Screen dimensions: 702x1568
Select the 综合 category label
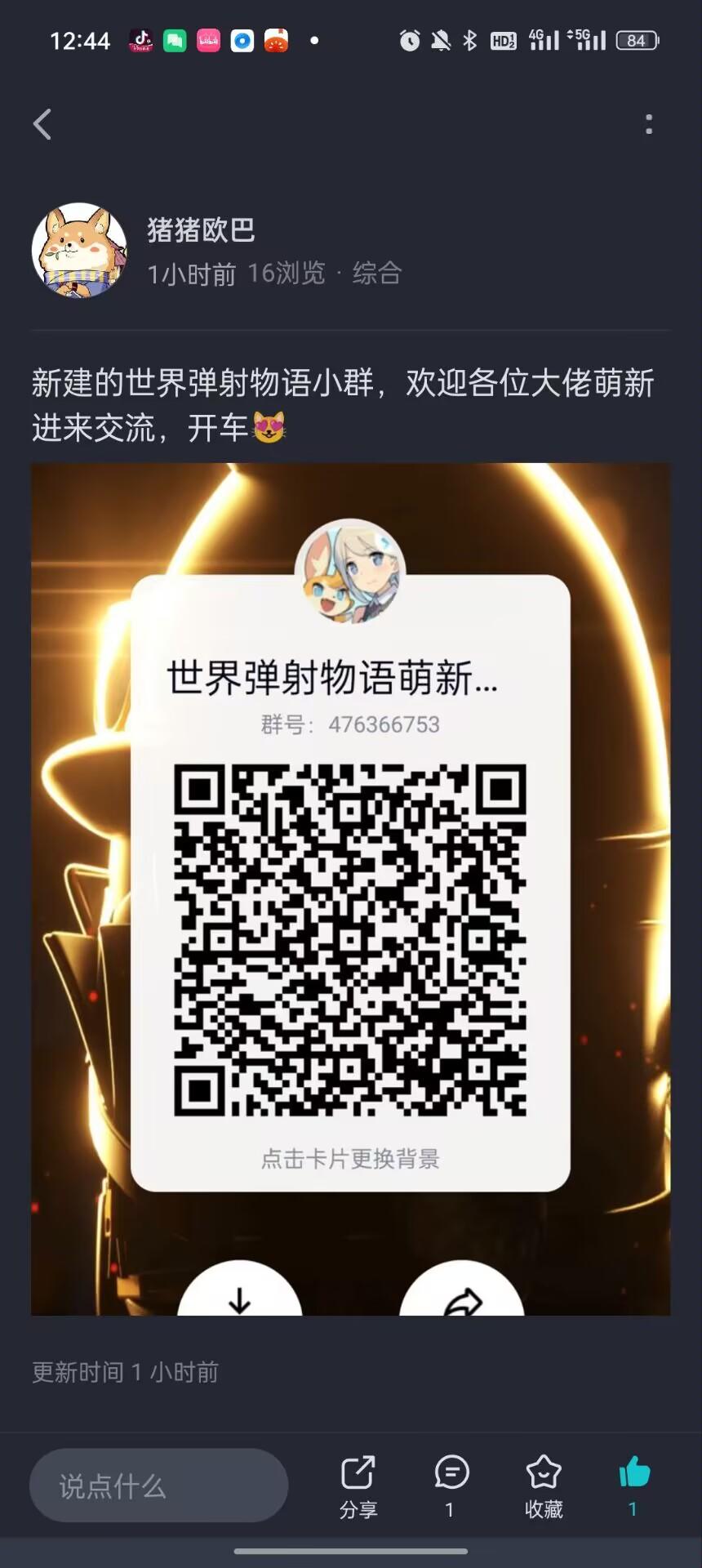click(x=377, y=274)
